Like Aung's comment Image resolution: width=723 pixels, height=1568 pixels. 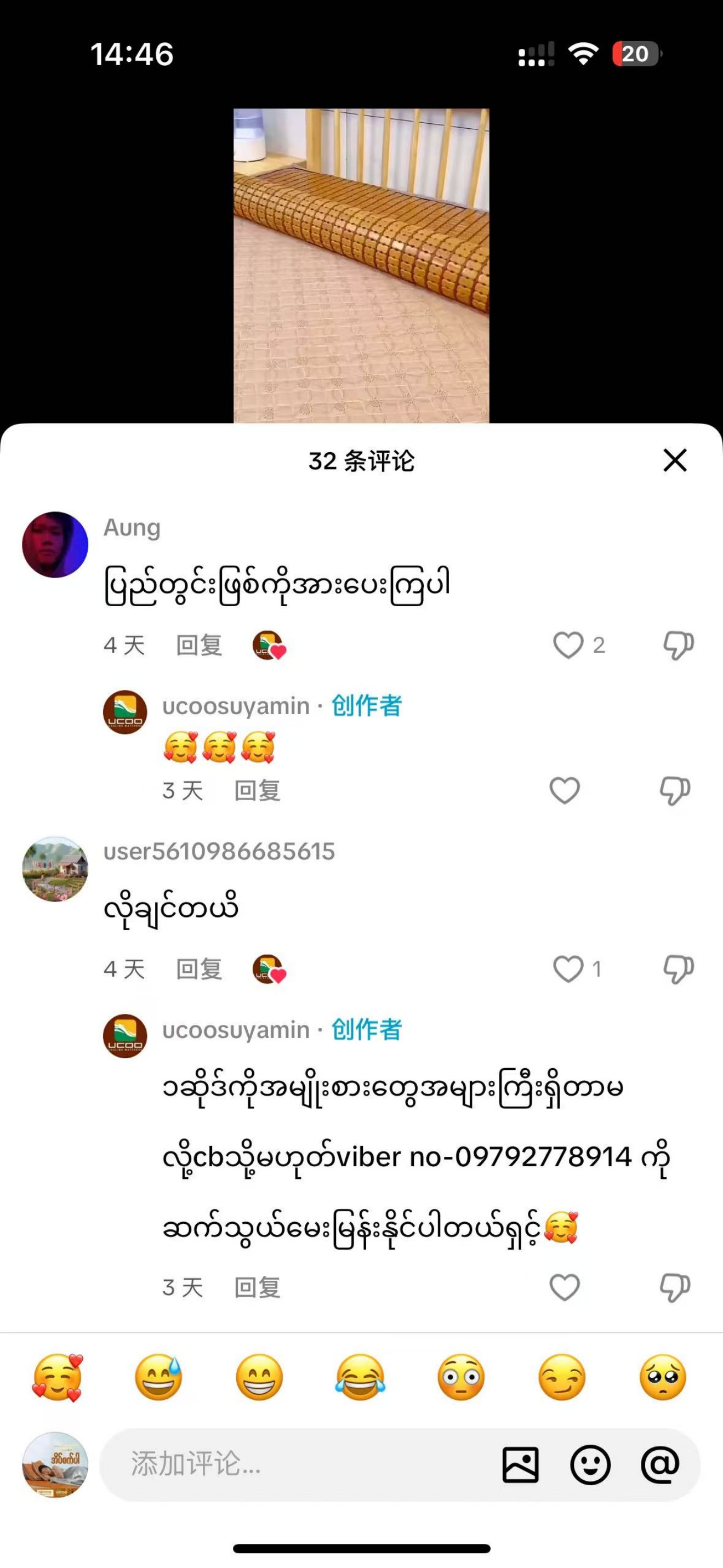pyautogui.click(x=568, y=645)
